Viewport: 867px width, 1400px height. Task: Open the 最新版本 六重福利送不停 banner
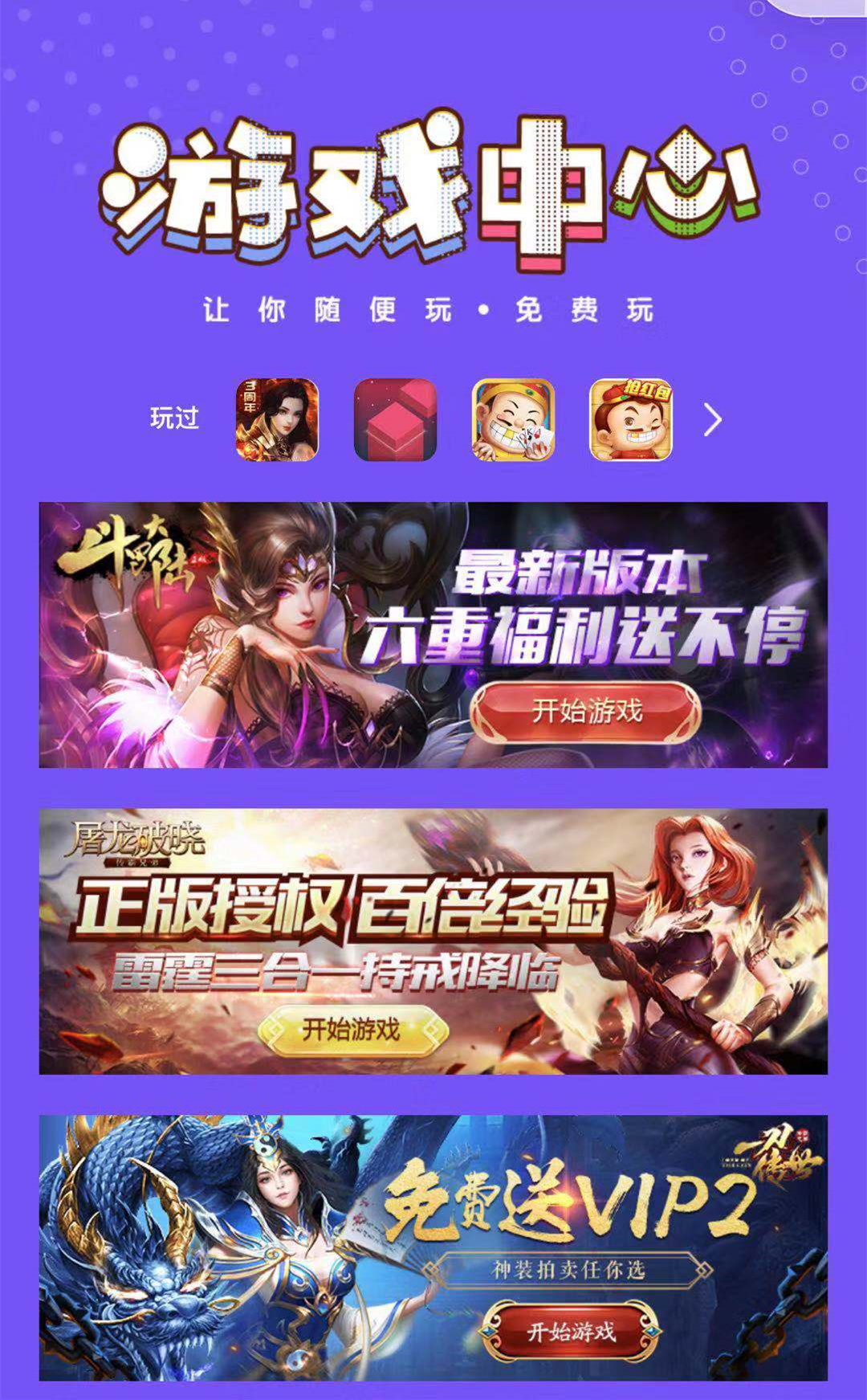433,635
